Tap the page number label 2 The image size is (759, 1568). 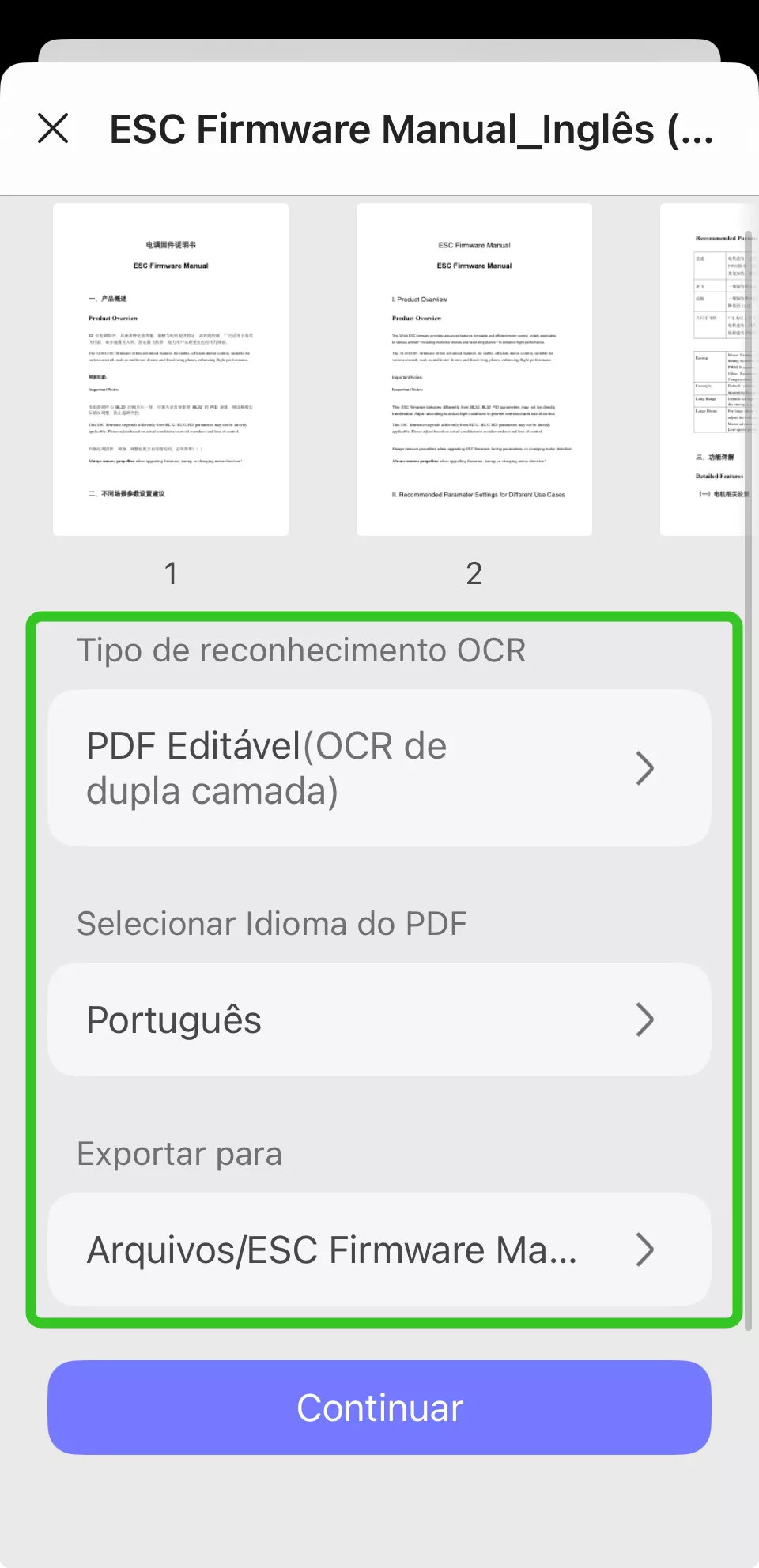point(474,574)
